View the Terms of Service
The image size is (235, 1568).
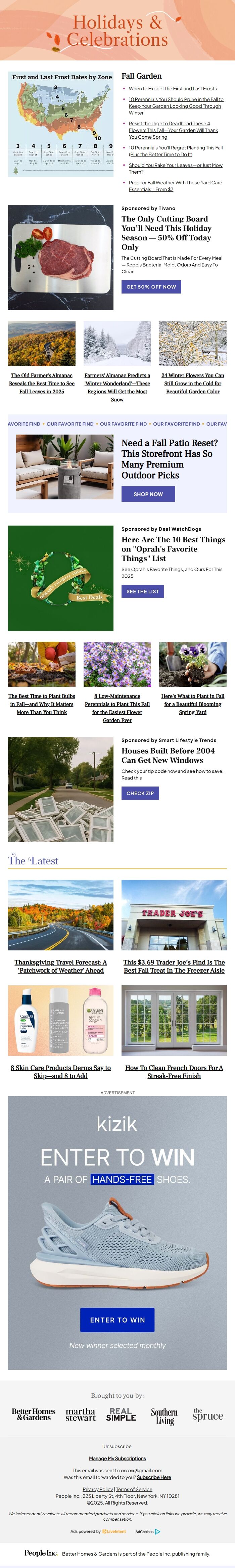134,1489
